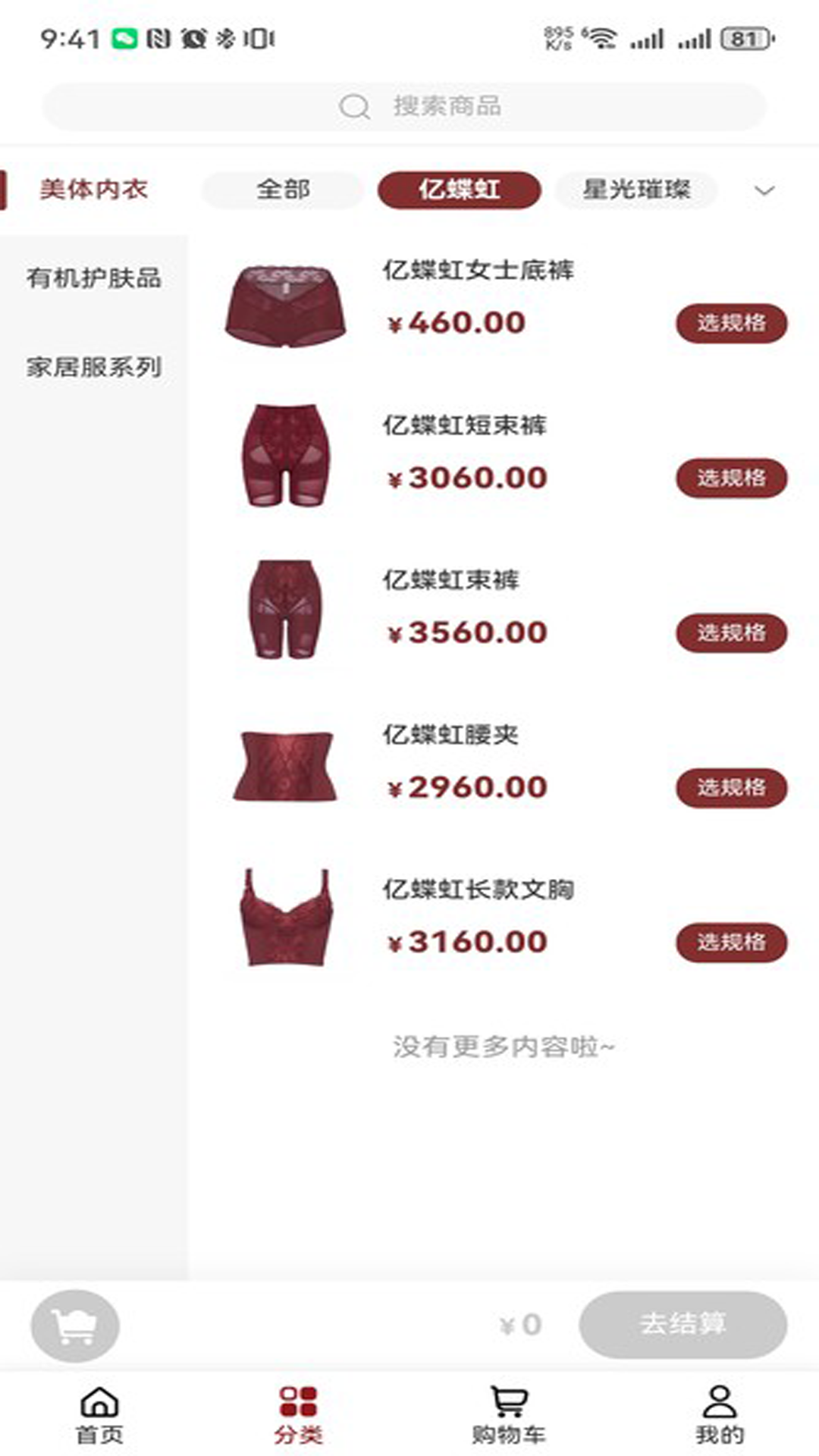Screen dimensions: 819x1456
Task: Choose 选规格 for 亿蝶虹长款文胸
Action: click(731, 943)
